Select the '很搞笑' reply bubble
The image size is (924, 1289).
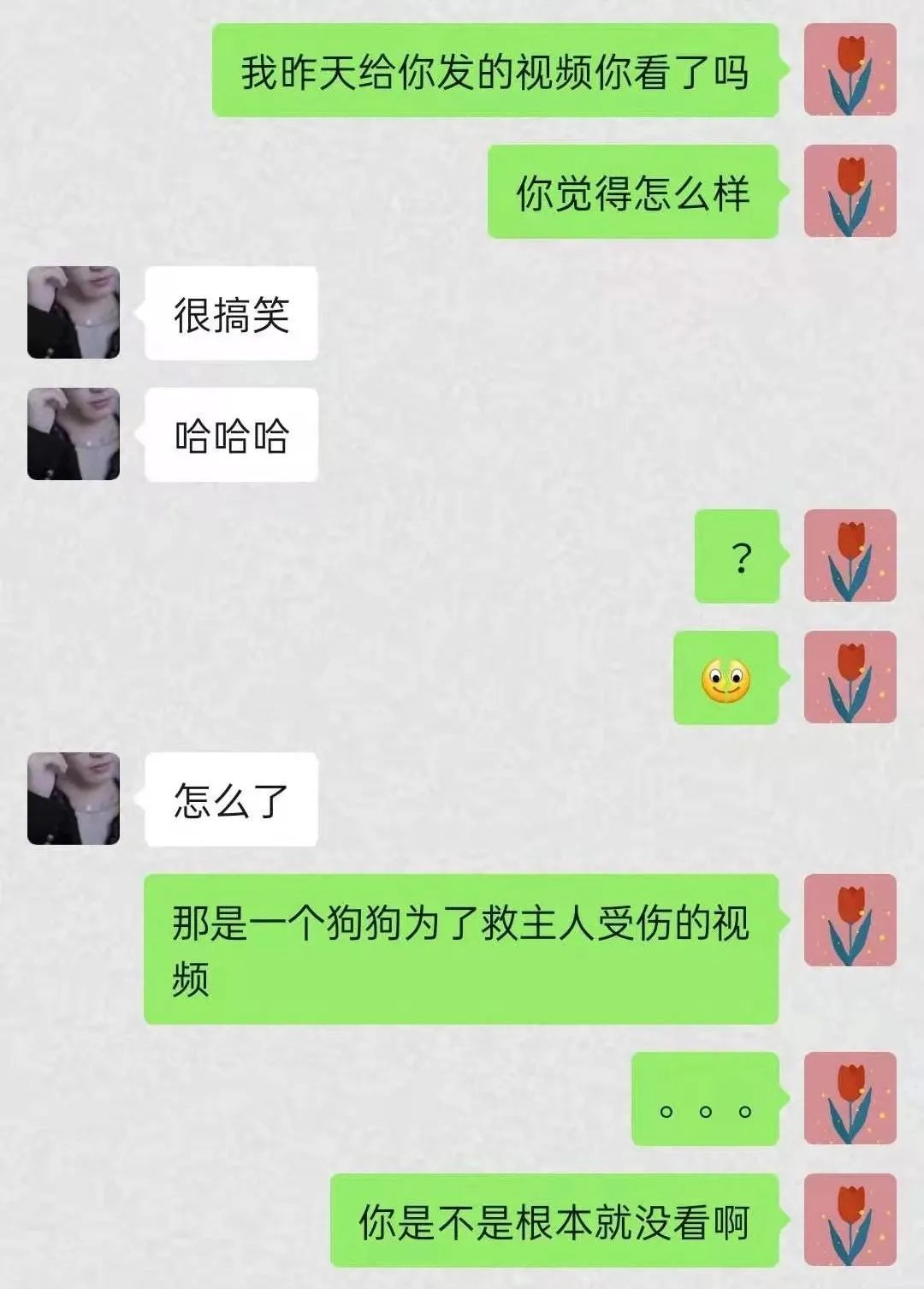[231, 312]
